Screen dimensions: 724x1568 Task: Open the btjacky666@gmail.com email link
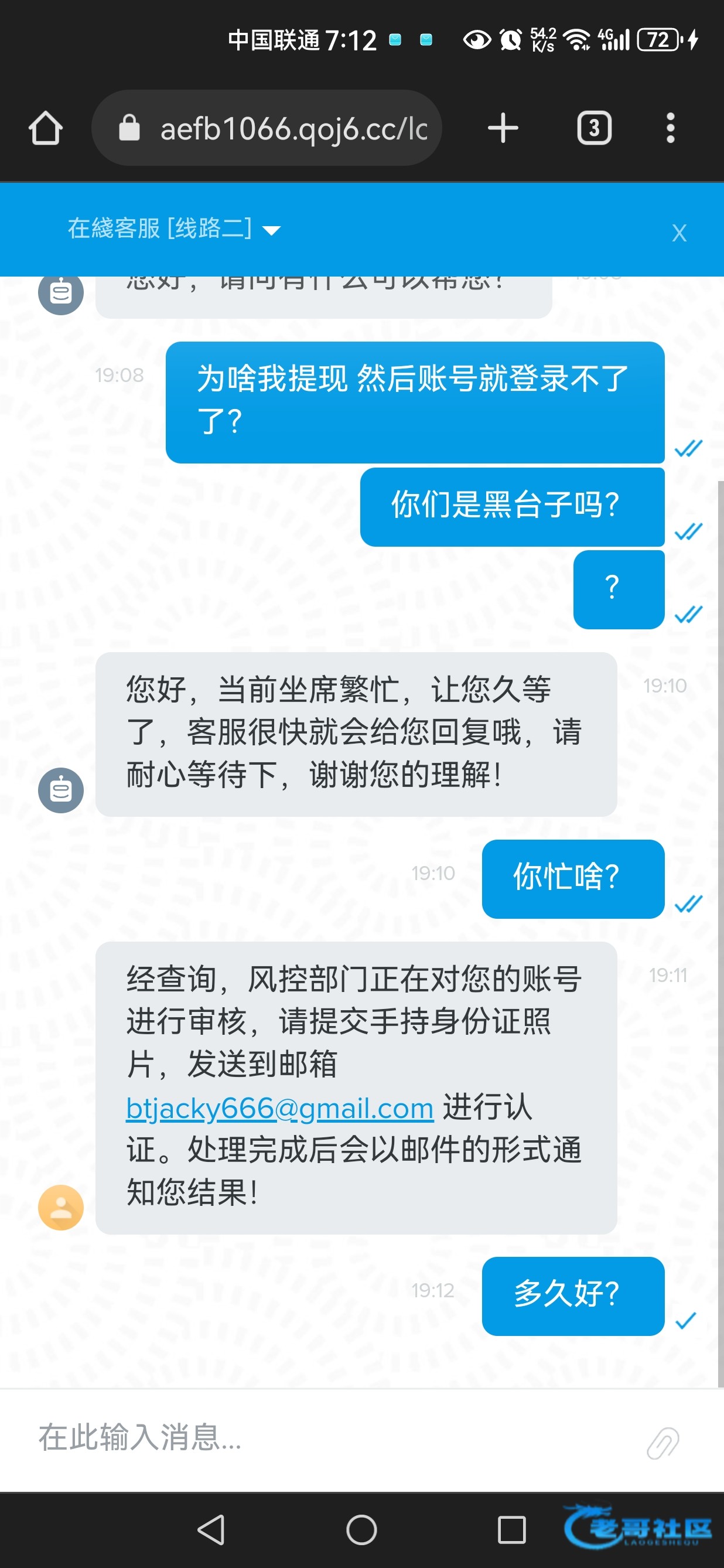[x=279, y=1108]
